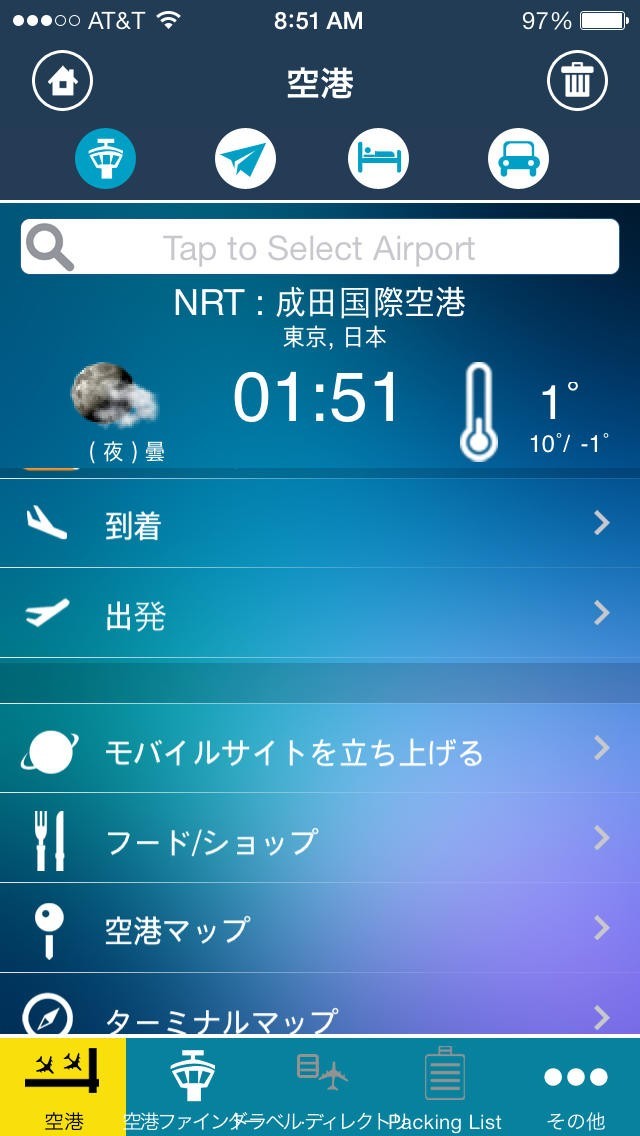Open ターミナルマップ row

[320, 1016]
